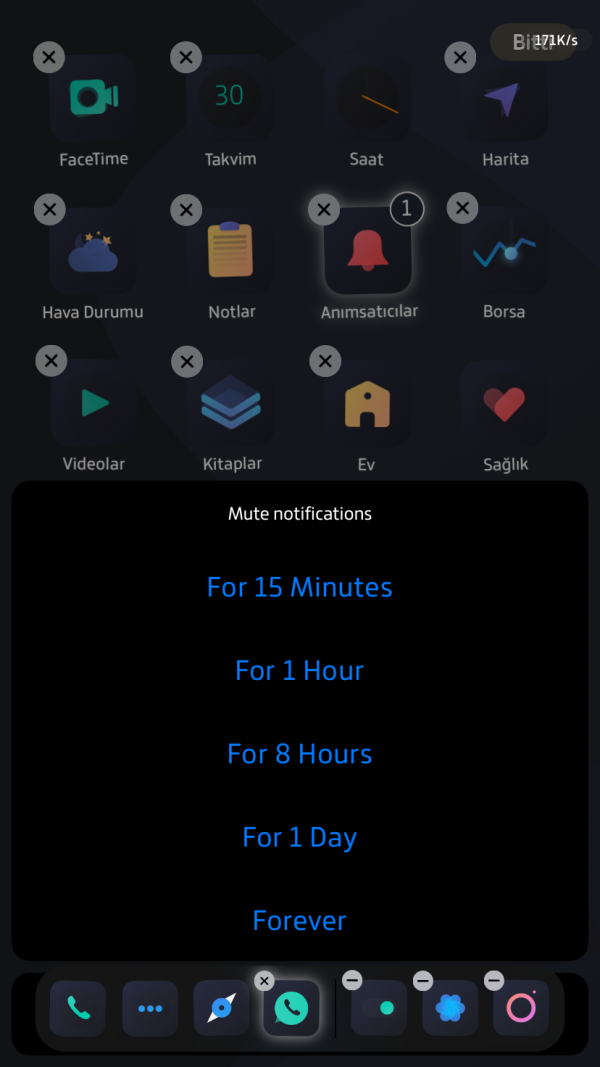Viewport: 600px width, 1067px height.
Task: Open the Phone app in dock
Action: [x=78, y=1008]
